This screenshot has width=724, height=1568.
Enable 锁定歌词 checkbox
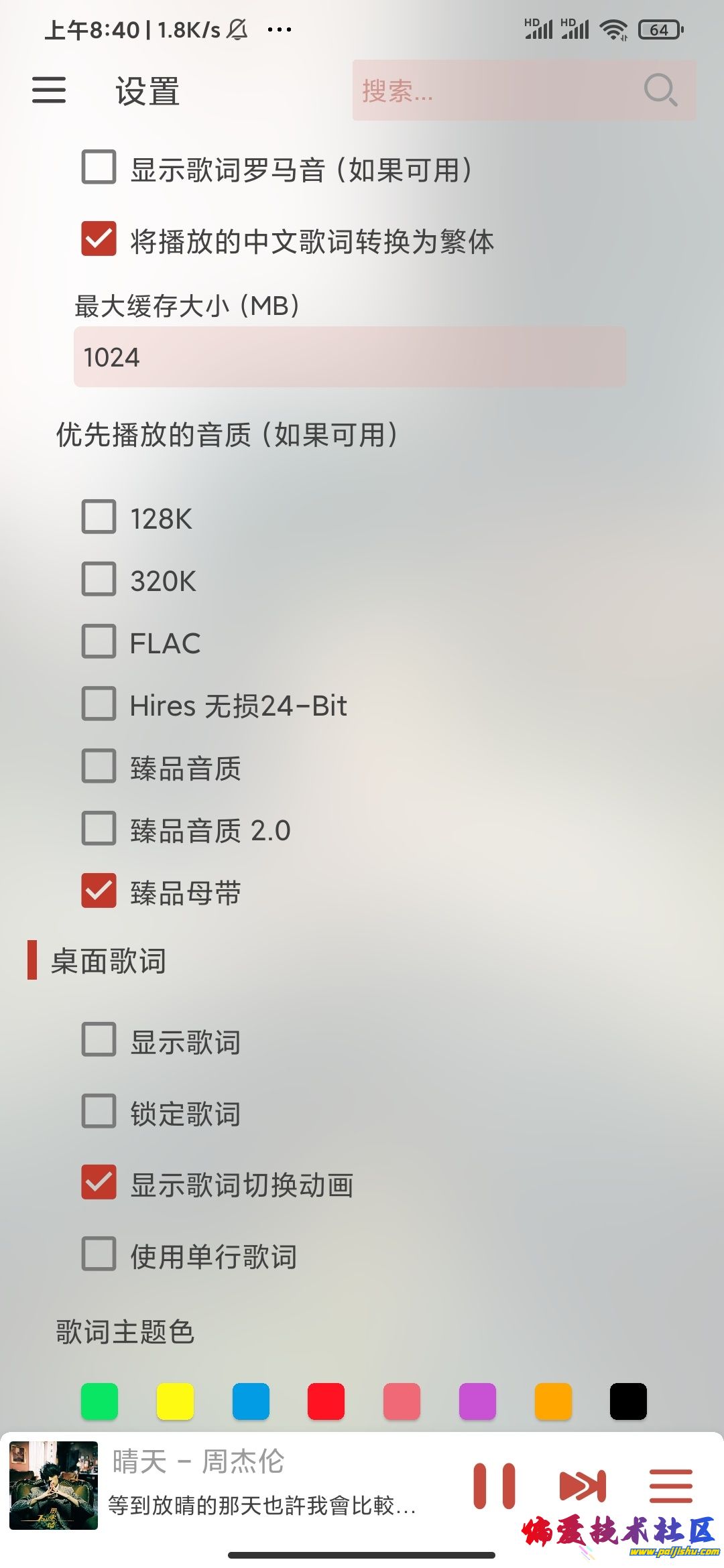99,1112
